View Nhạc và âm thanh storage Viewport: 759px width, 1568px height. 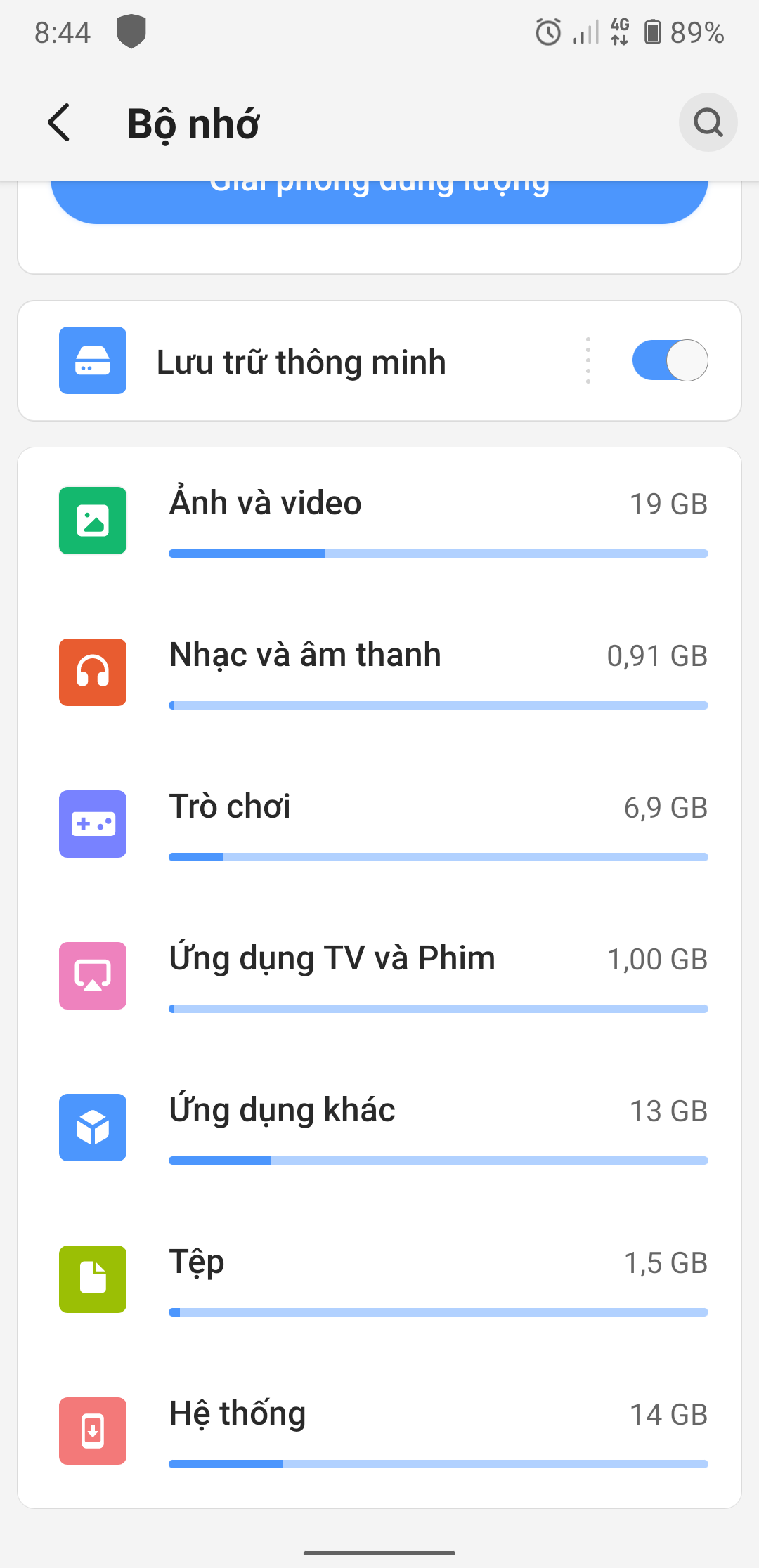point(379,672)
